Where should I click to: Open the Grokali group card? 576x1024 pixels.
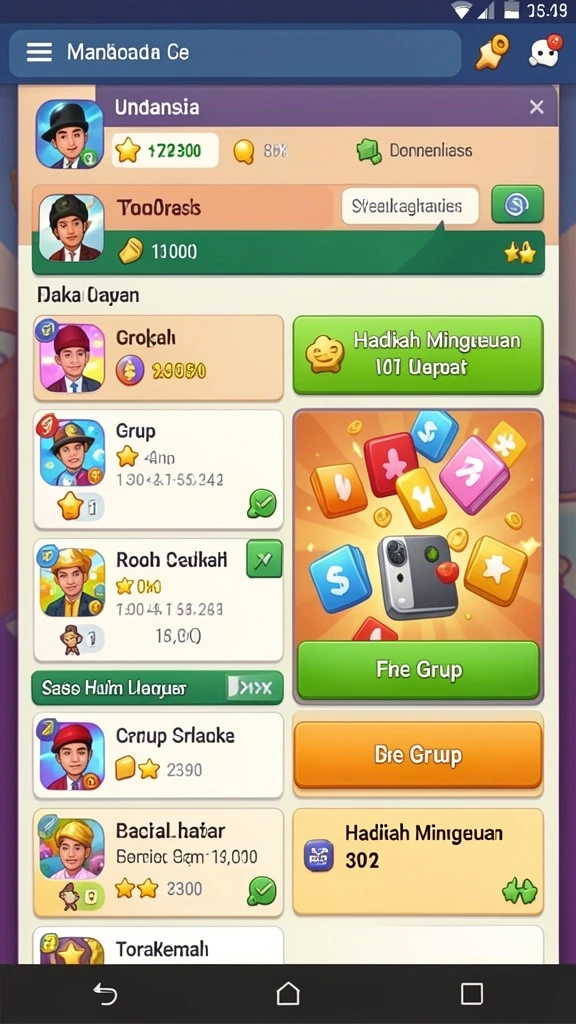pyautogui.click(x=159, y=358)
